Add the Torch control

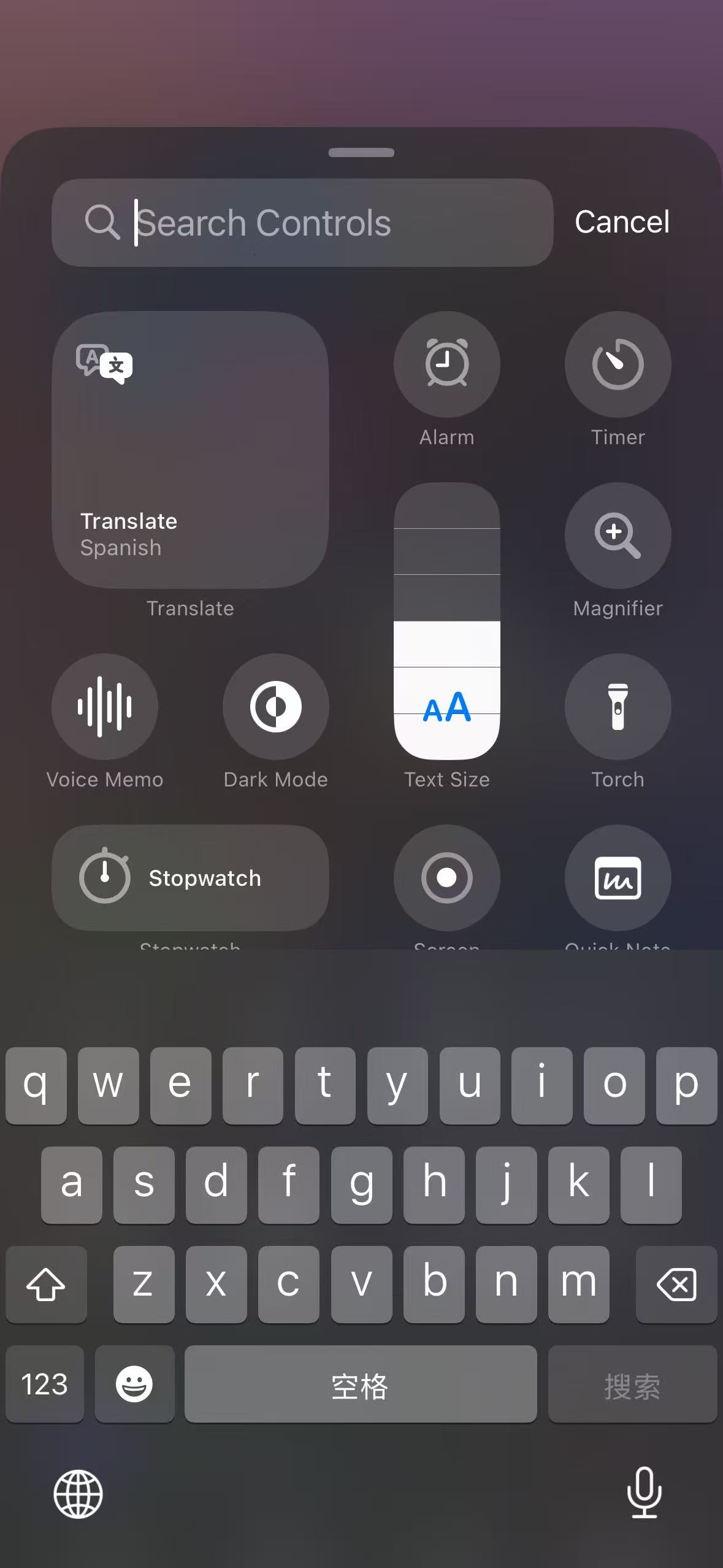point(618,707)
